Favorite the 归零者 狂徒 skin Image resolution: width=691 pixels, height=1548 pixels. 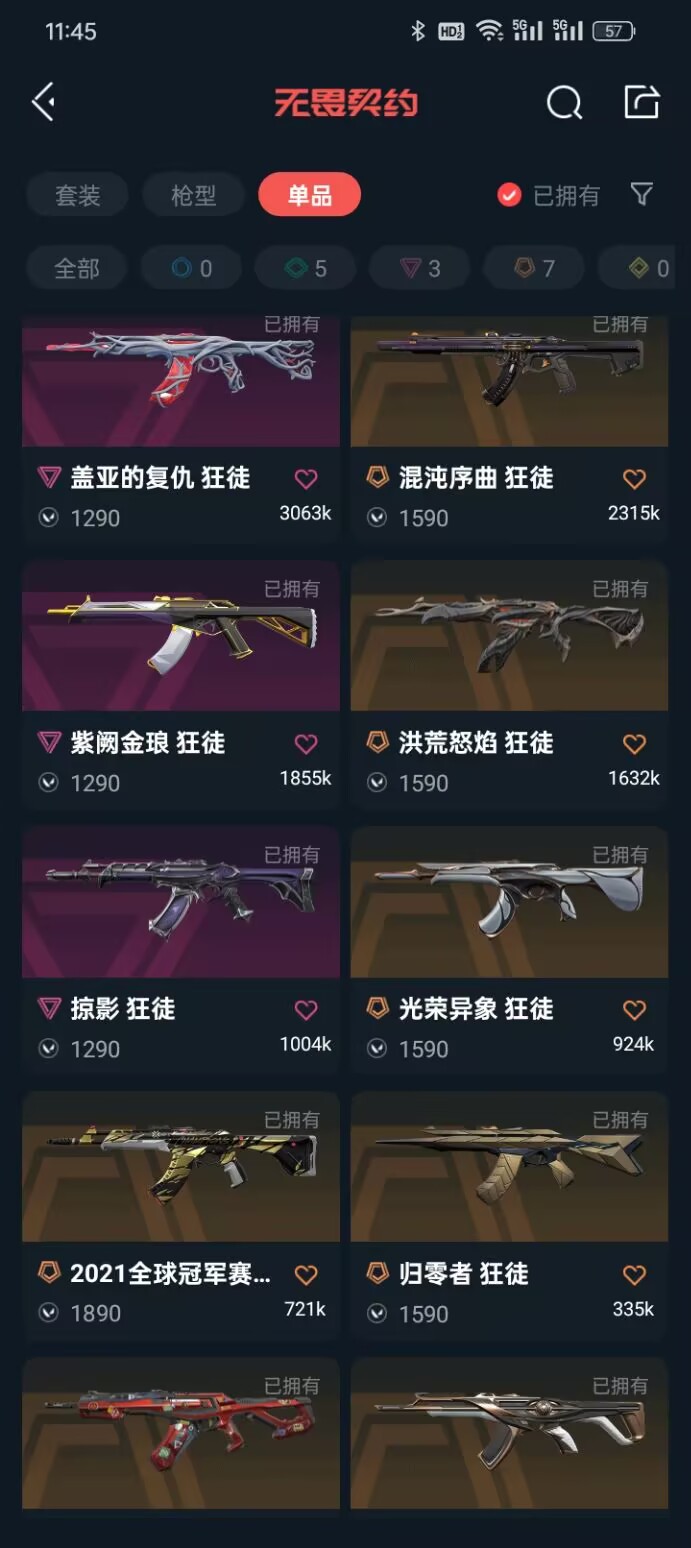(634, 1274)
